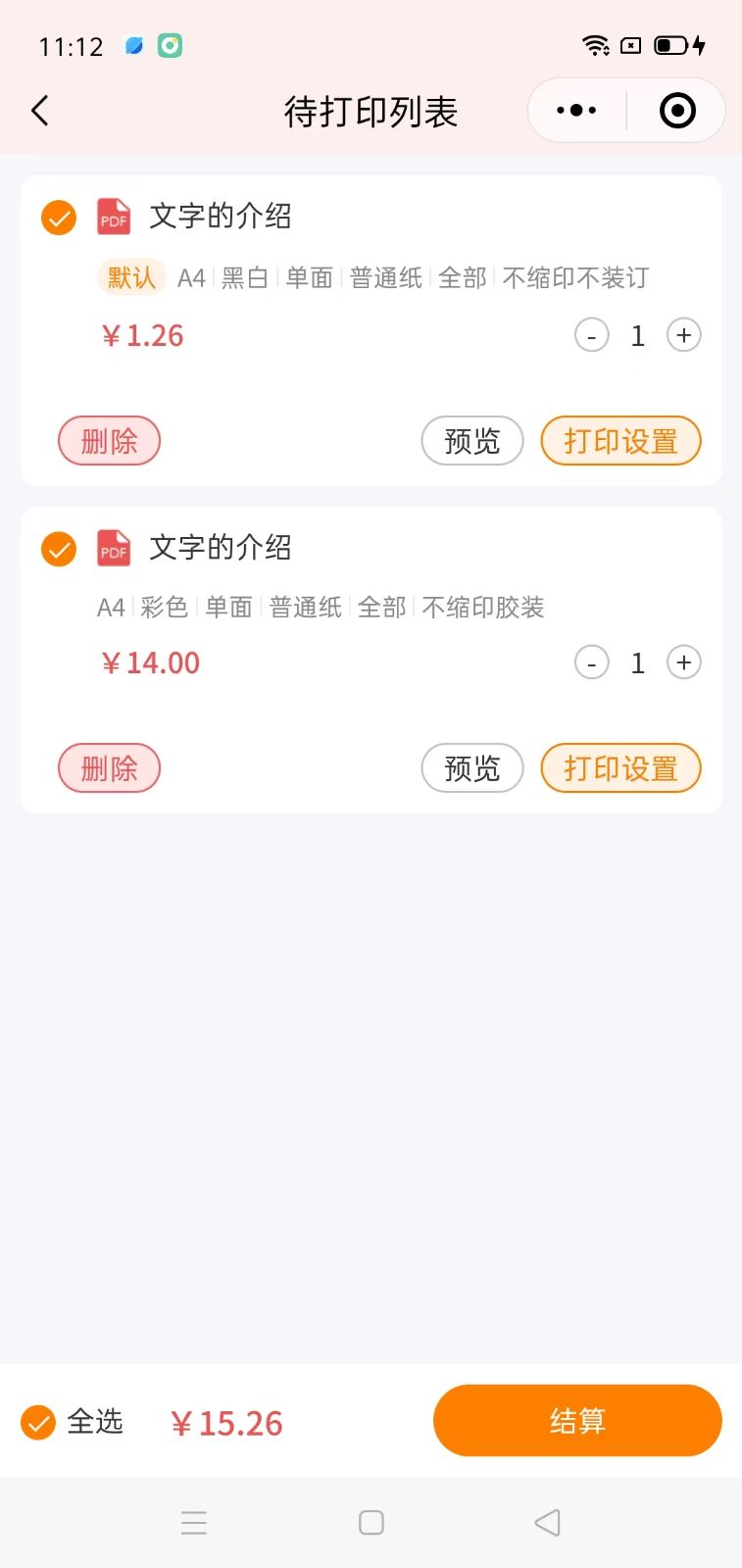Screen dimensions: 742x1568
Task: Uncheck the ¥1.26 black-and-white print item
Action: pyautogui.click(x=59, y=218)
